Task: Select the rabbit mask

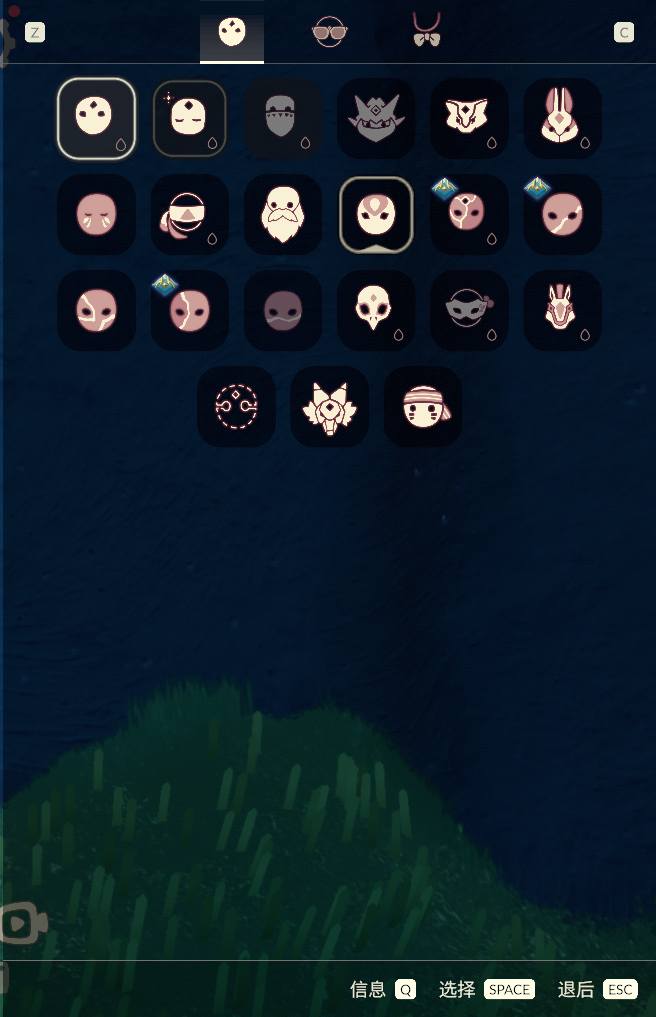Action: [x=563, y=118]
